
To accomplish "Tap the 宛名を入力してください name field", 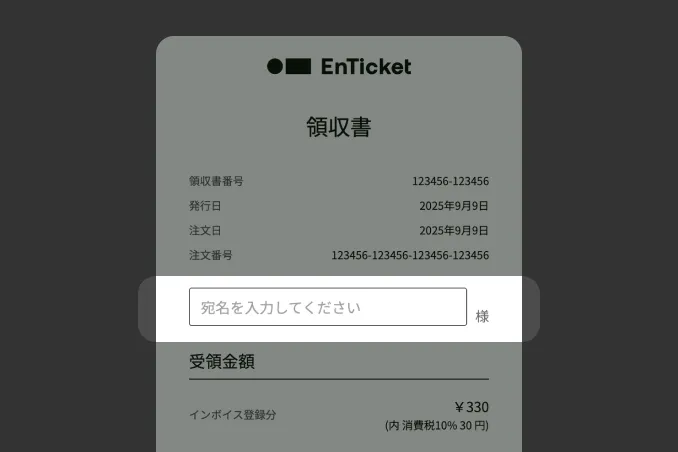I will 327,307.
